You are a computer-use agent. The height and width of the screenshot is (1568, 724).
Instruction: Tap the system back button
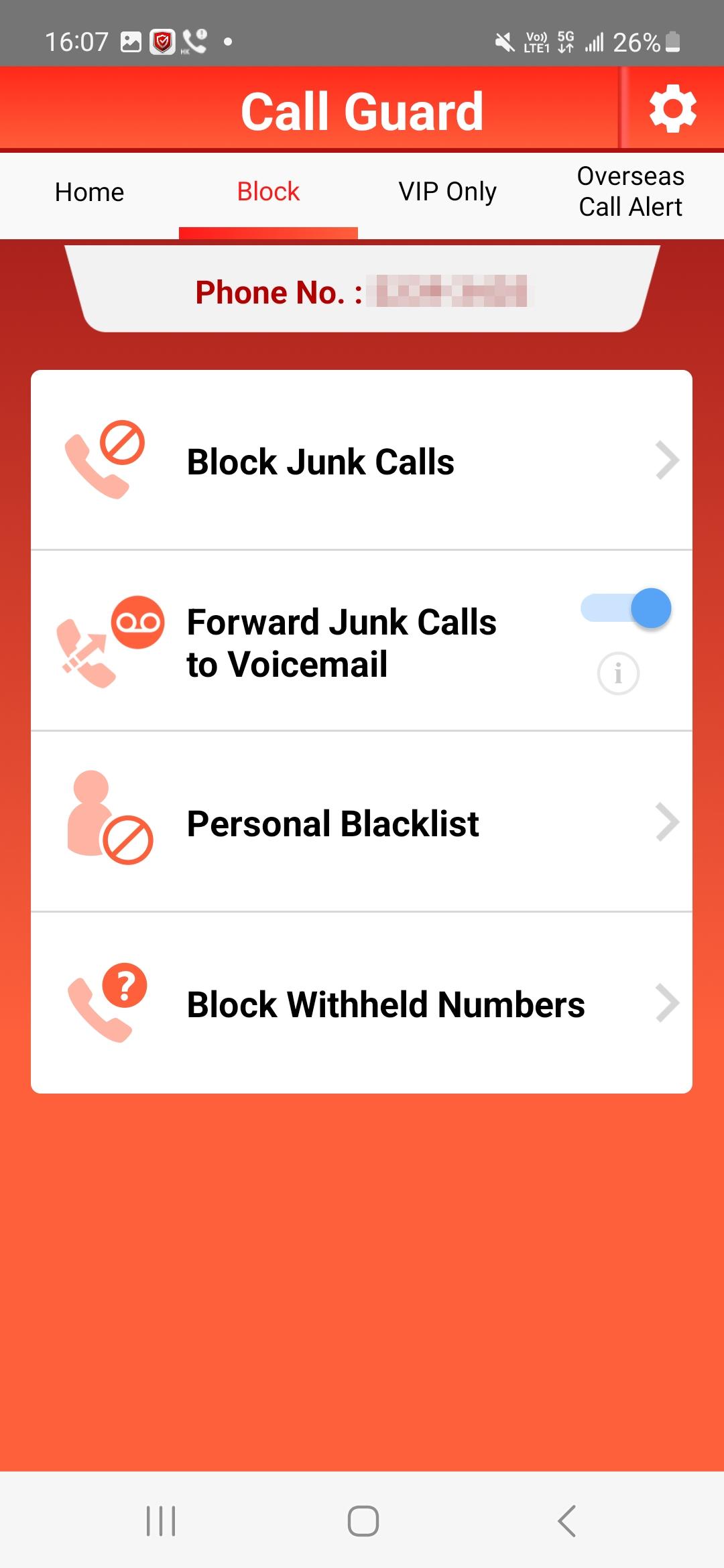[566, 1520]
